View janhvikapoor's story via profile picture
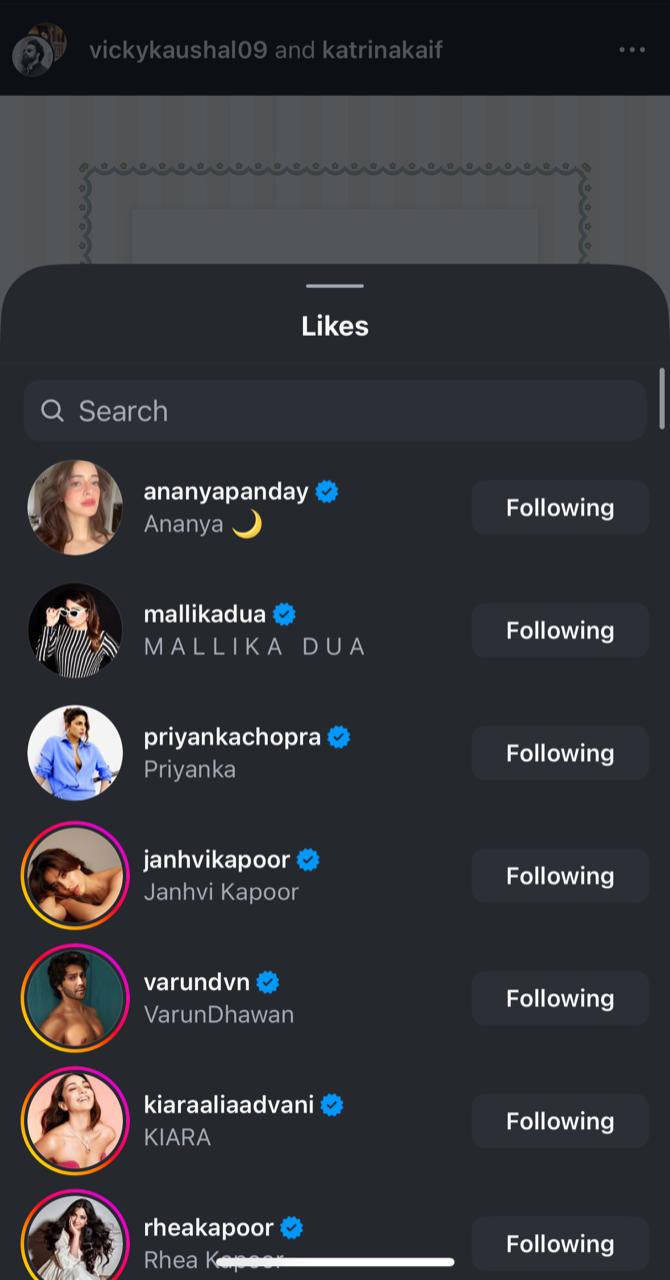Screen dimensions: 670x1280 point(75,876)
